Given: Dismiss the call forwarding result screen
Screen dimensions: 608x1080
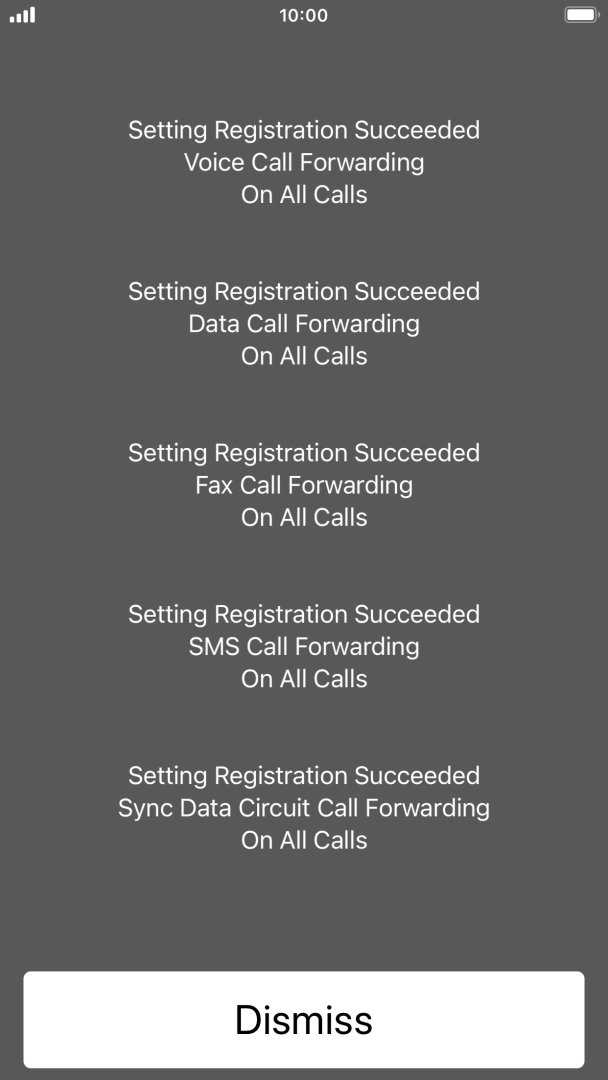Looking at the screenshot, I should pos(304,1019).
